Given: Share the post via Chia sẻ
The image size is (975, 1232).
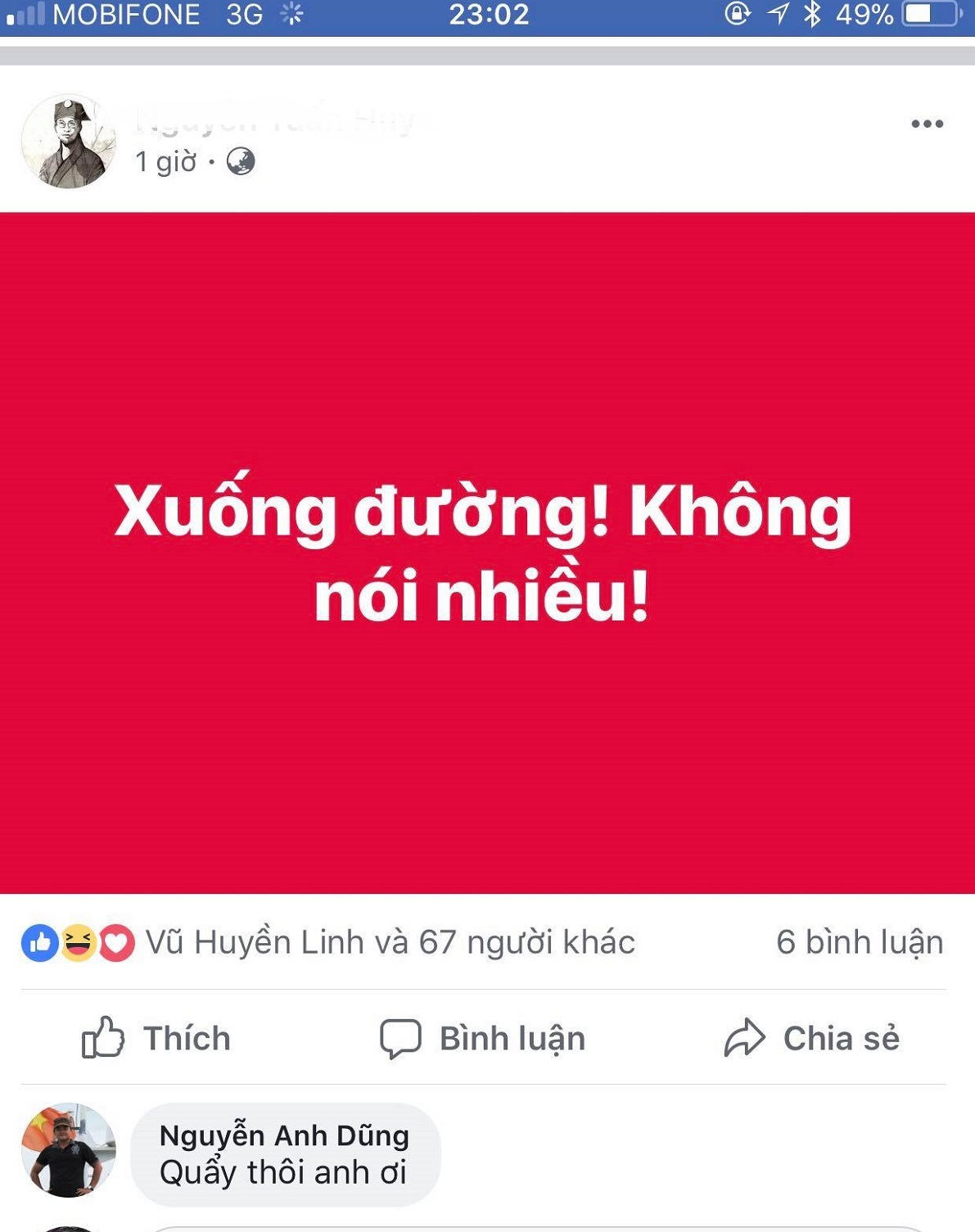Looking at the screenshot, I should (812, 1038).
